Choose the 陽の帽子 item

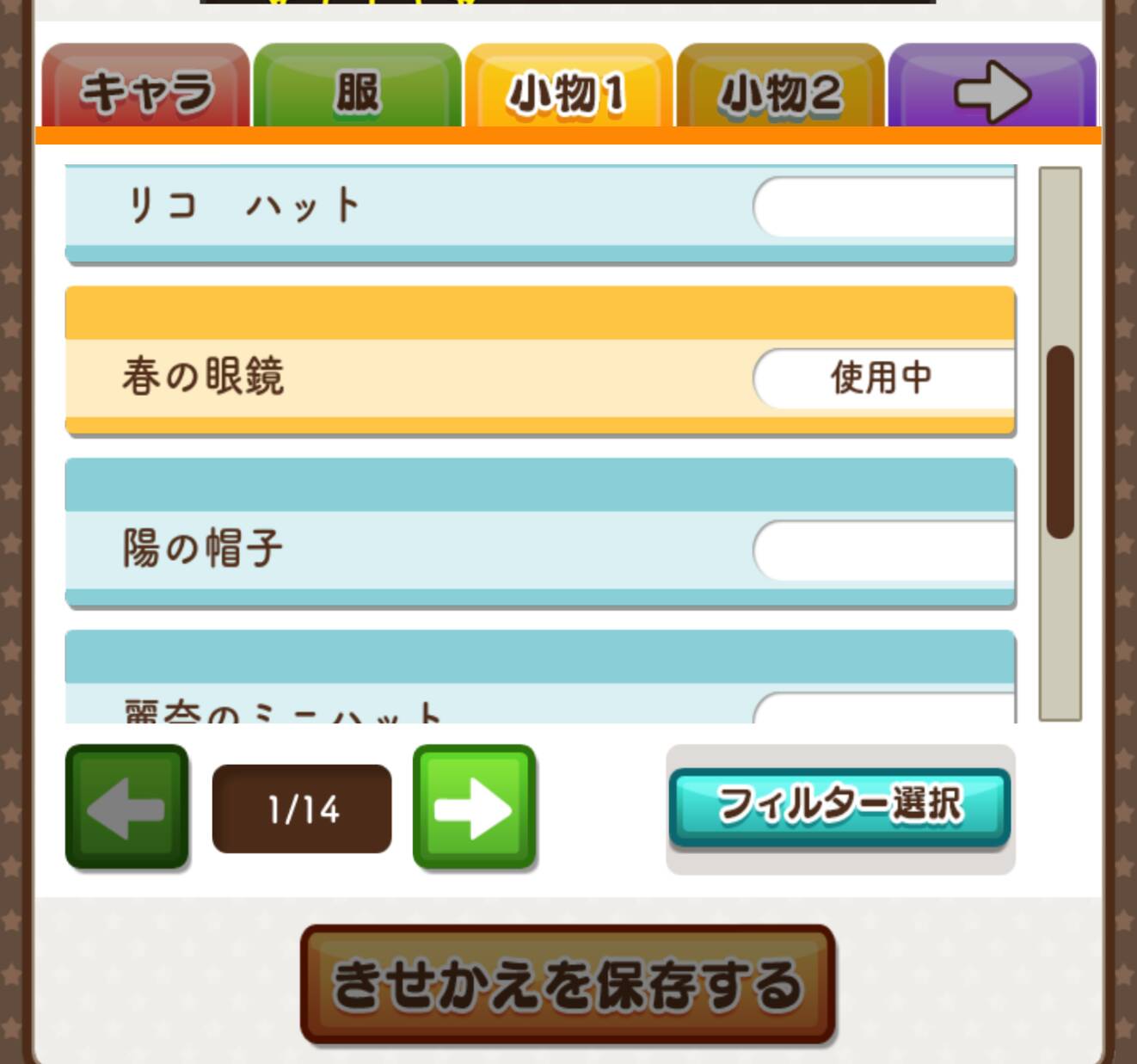coord(540,549)
